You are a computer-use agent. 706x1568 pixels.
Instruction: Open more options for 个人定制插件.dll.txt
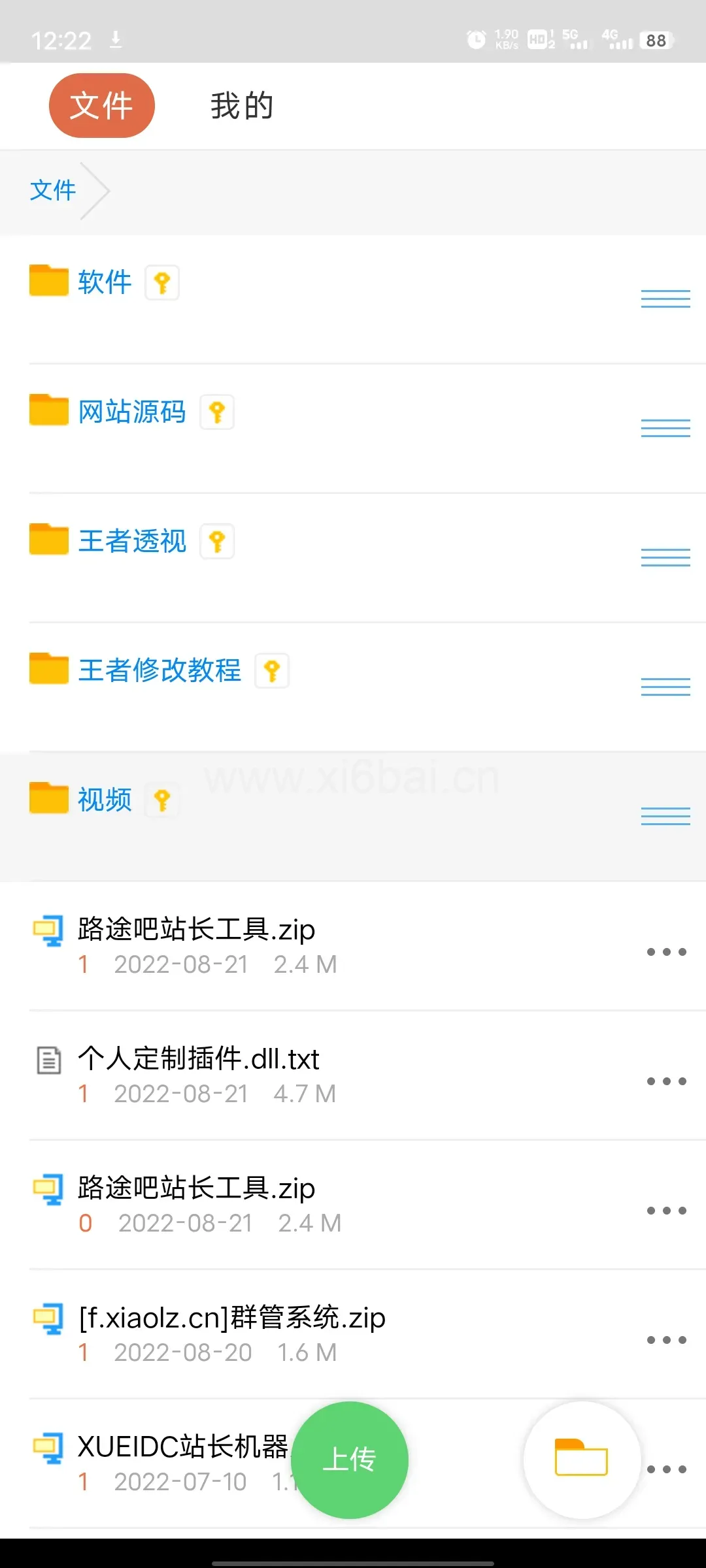[x=666, y=1081]
